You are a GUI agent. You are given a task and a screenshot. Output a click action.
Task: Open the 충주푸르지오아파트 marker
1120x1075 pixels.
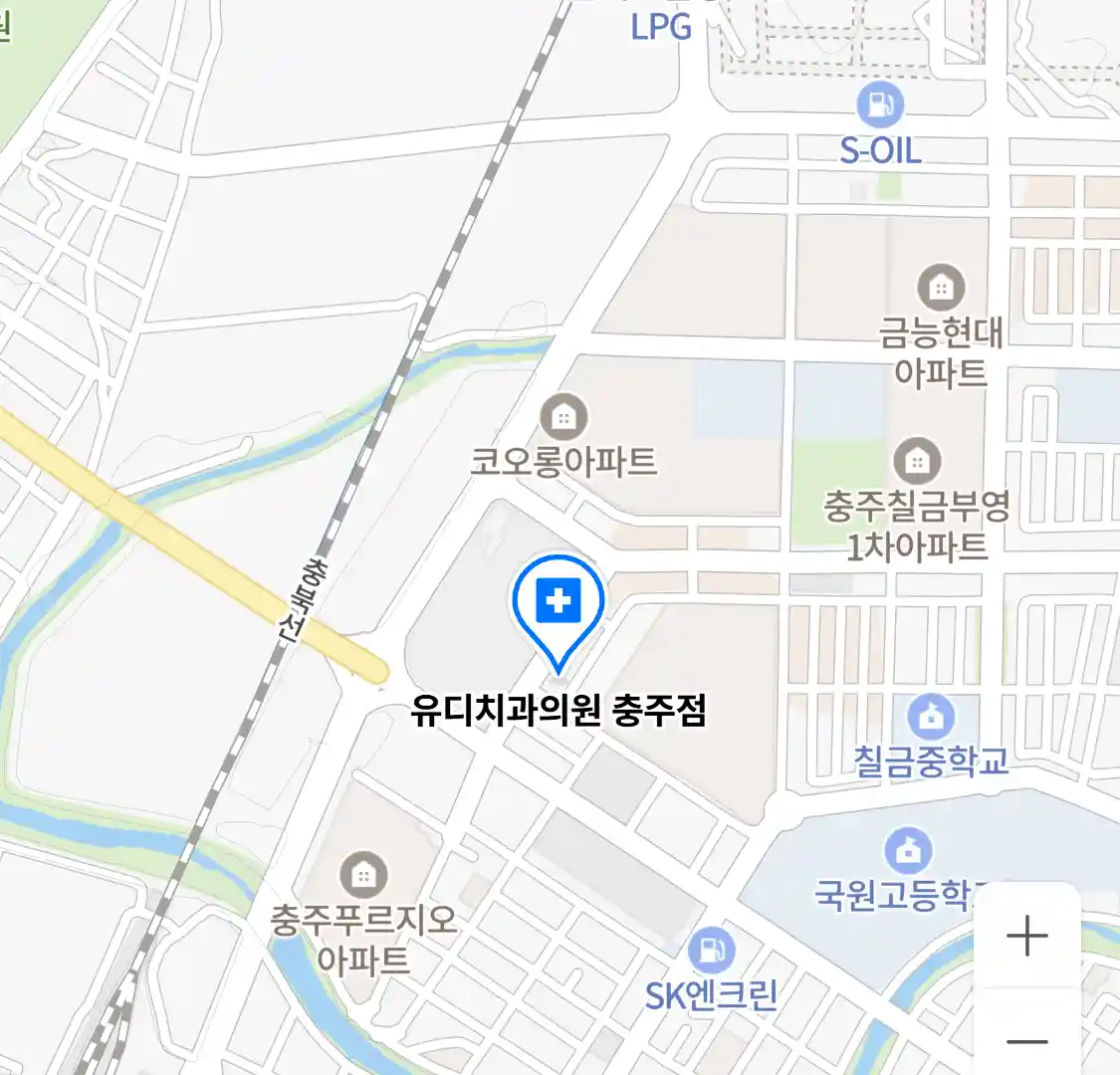[363, 875]
